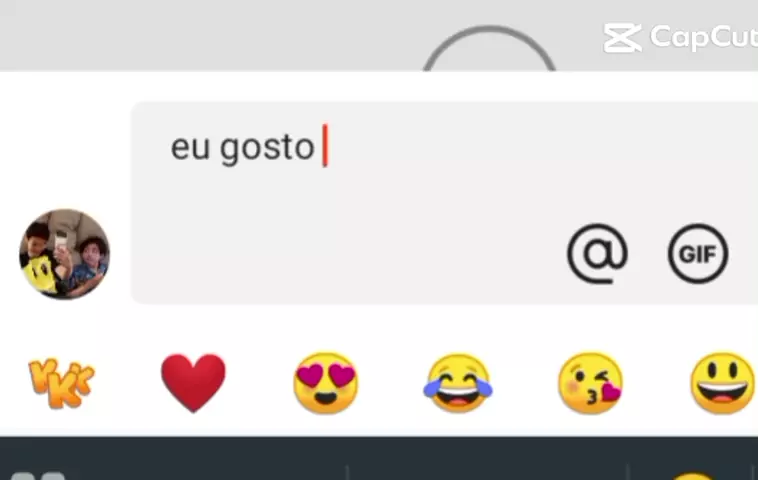Viewport: 758px width, 480px height.
Task: Insert the kissing face emoji
Action: pyautogui.click(x=590, y=383)
